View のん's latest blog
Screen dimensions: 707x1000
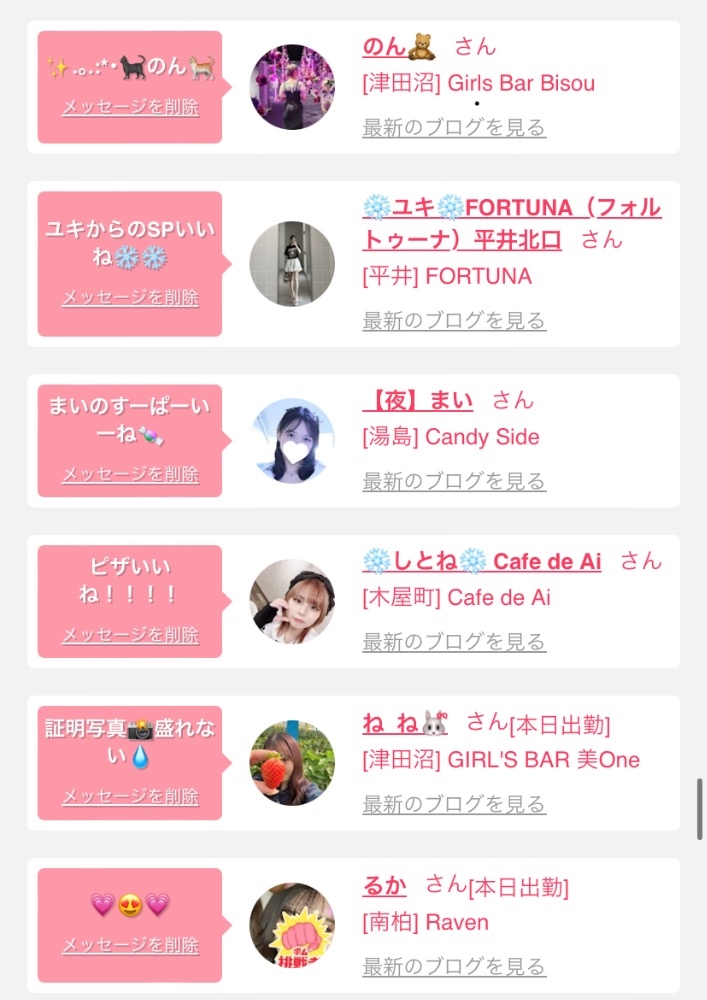[454, 128]
